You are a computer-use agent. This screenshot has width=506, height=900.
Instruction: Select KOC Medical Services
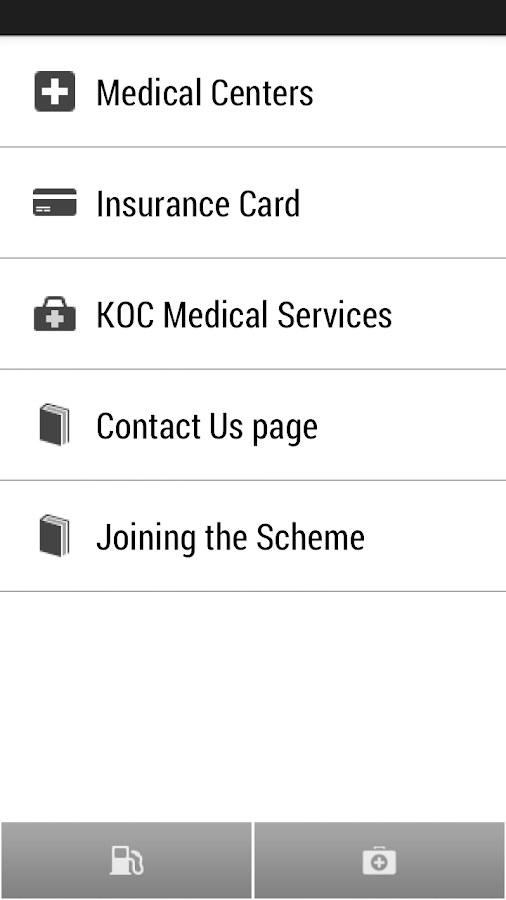click(x=253, y=314)
